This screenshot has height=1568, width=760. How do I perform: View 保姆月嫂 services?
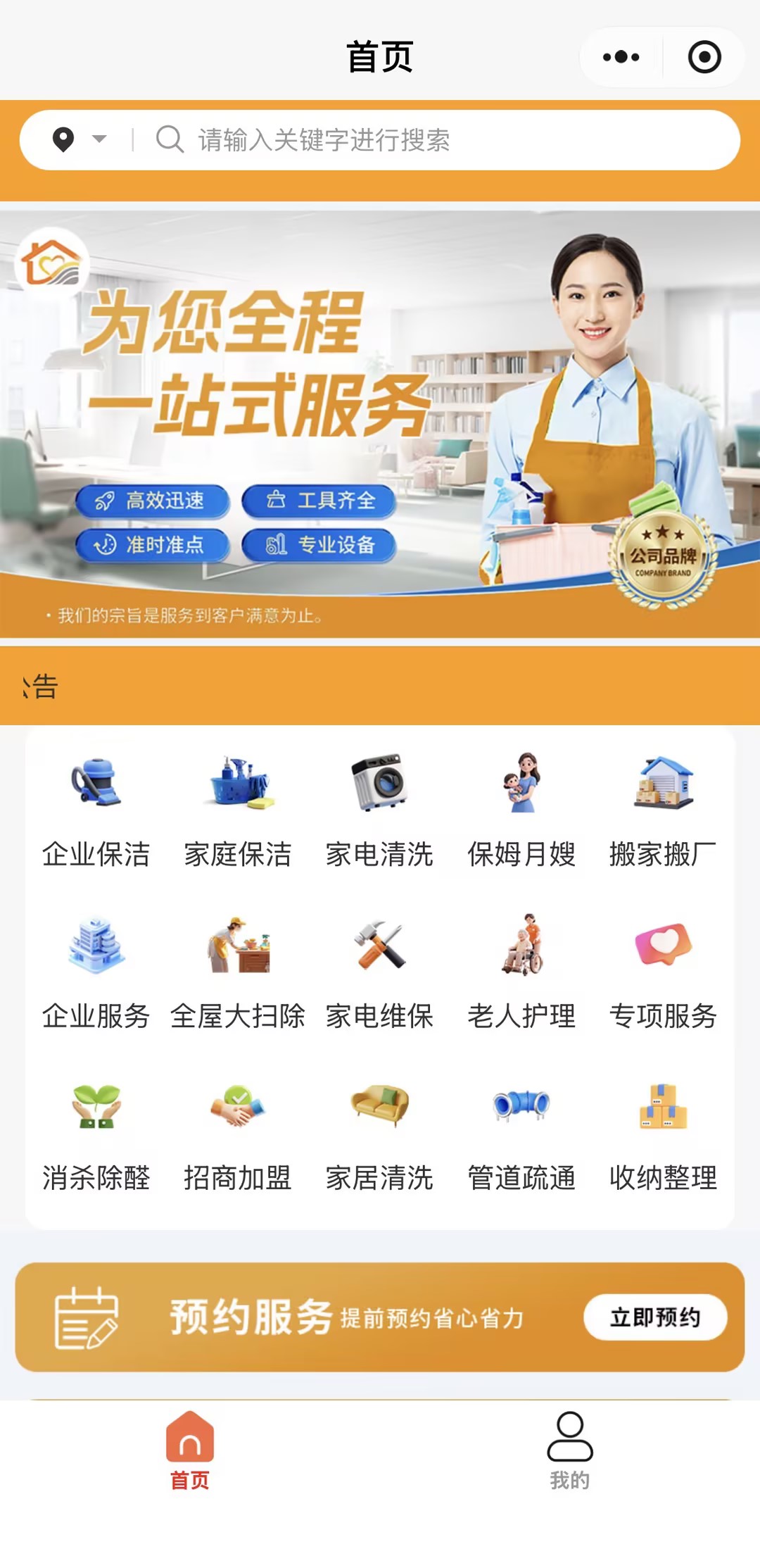click(x=521, y=811)
